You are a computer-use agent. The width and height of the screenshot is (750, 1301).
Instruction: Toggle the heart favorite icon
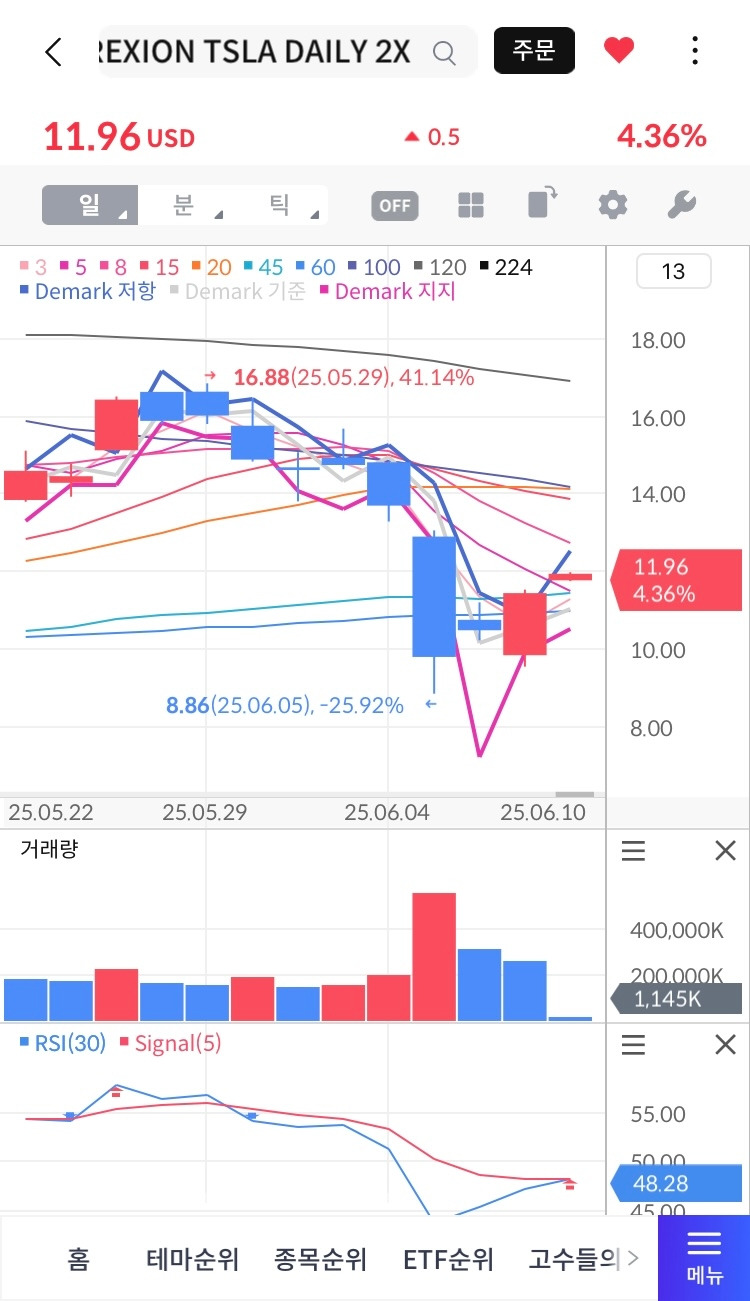pos(619,50)
